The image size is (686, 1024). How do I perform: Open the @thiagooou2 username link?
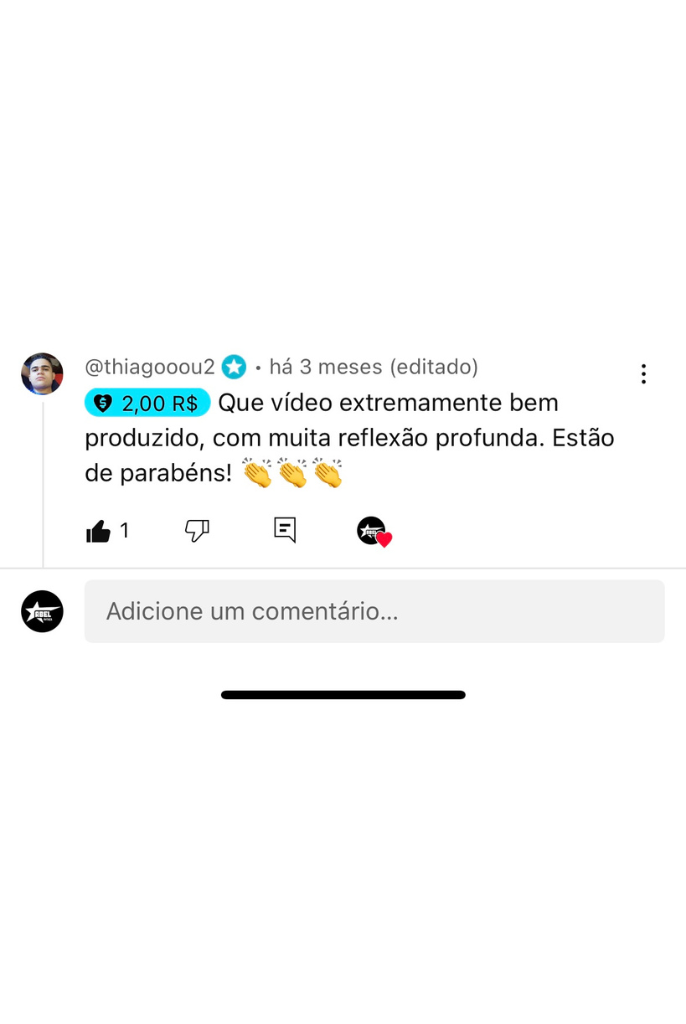tap(150, 367)
